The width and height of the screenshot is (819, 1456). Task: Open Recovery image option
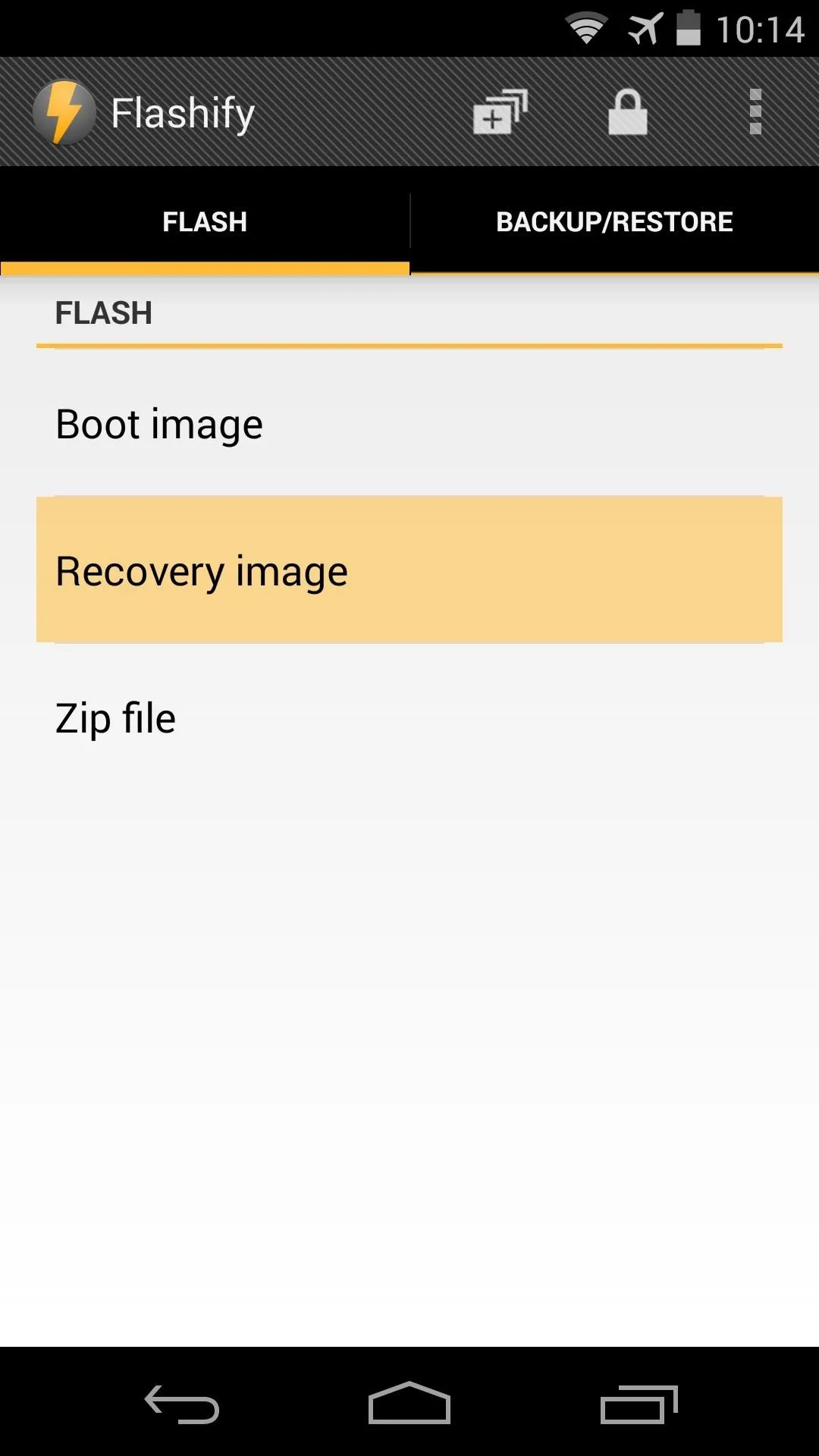[x=409, y=570]
